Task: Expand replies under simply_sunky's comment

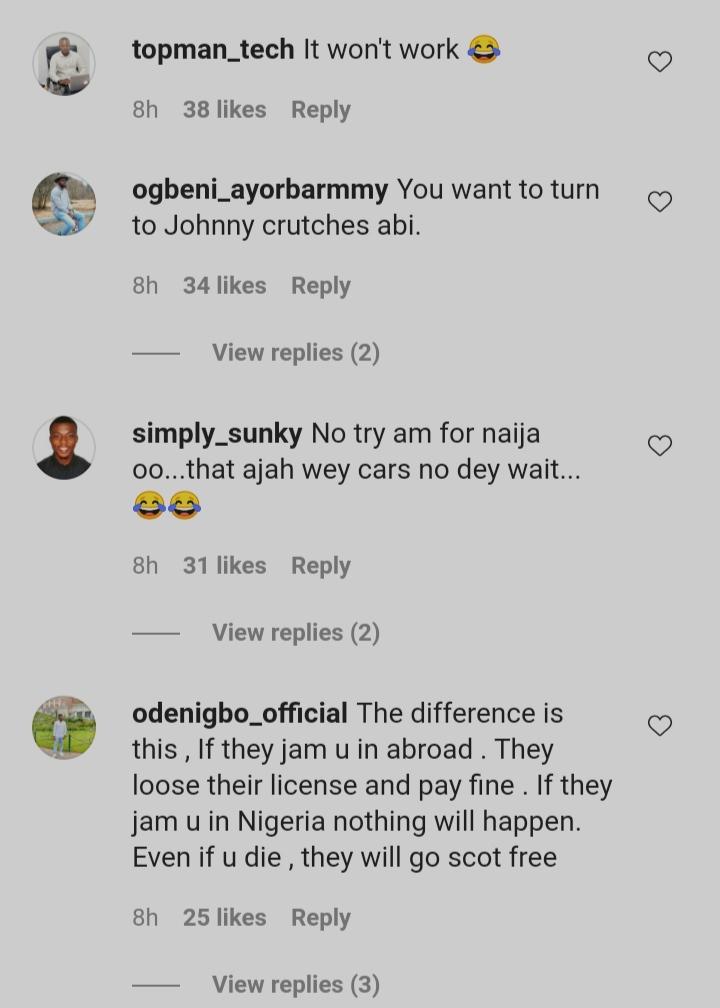Action: pos(295,633)
